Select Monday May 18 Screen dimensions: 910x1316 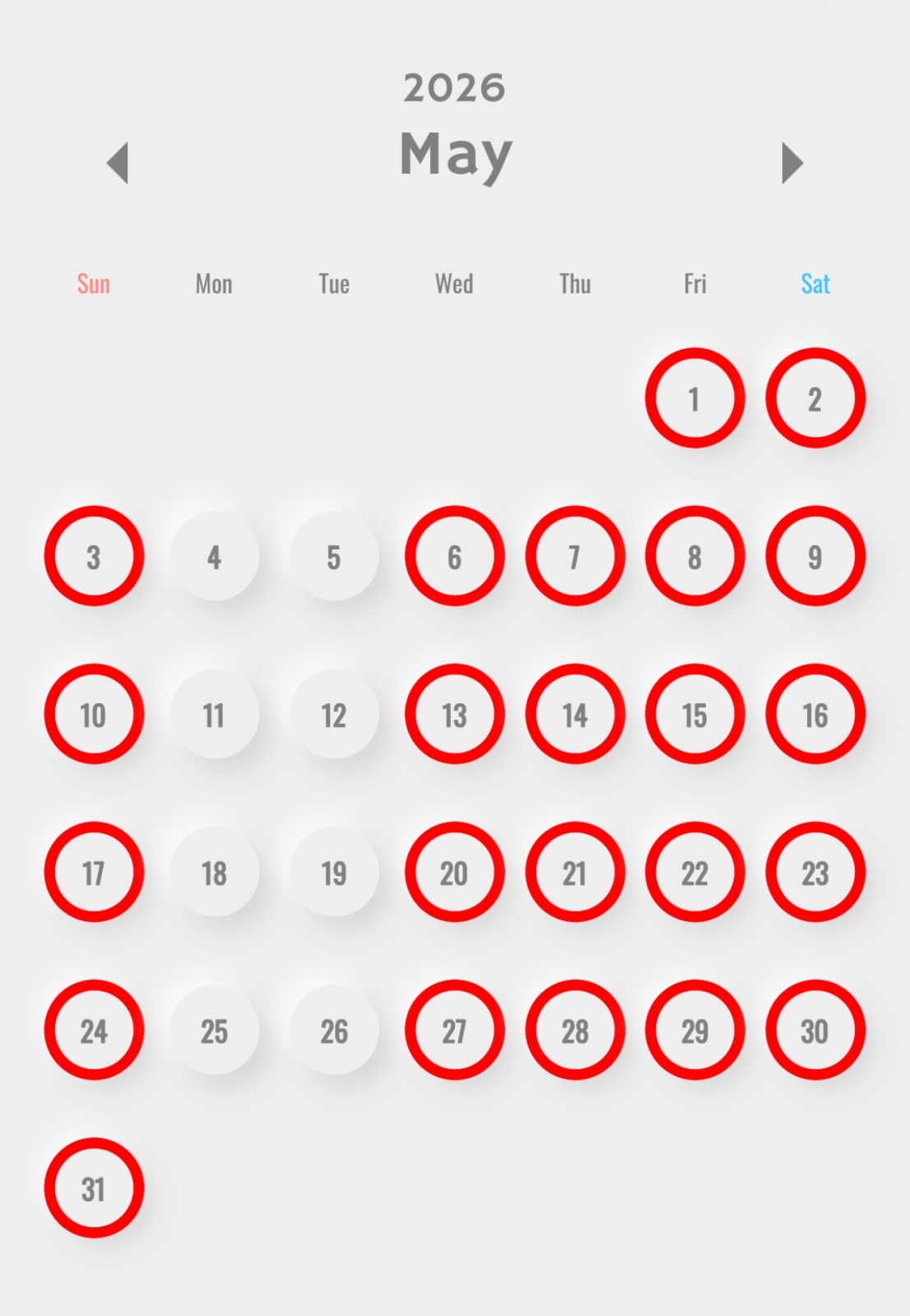(x=214, y=873)
